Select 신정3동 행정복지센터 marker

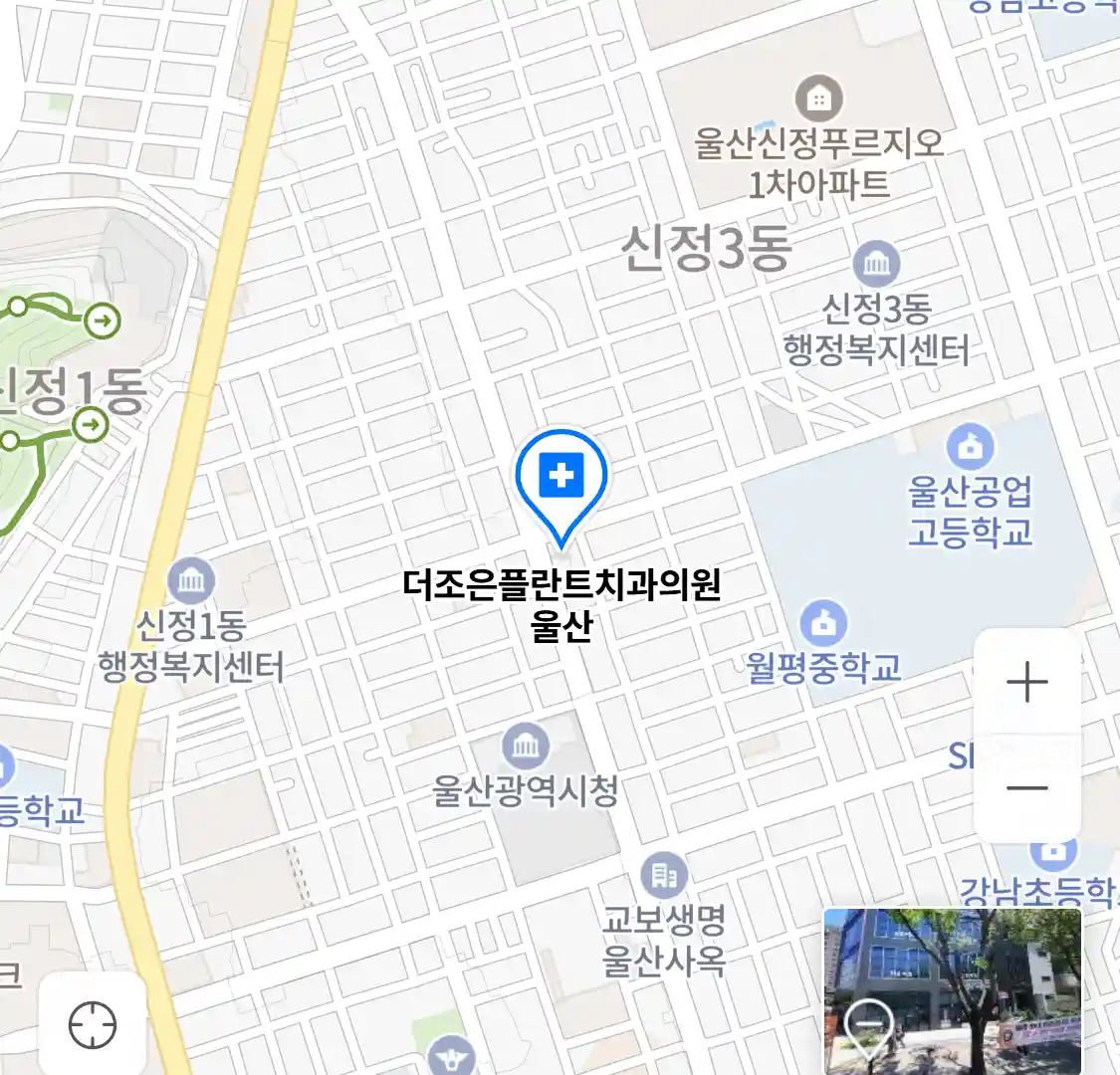coord(876,265)
